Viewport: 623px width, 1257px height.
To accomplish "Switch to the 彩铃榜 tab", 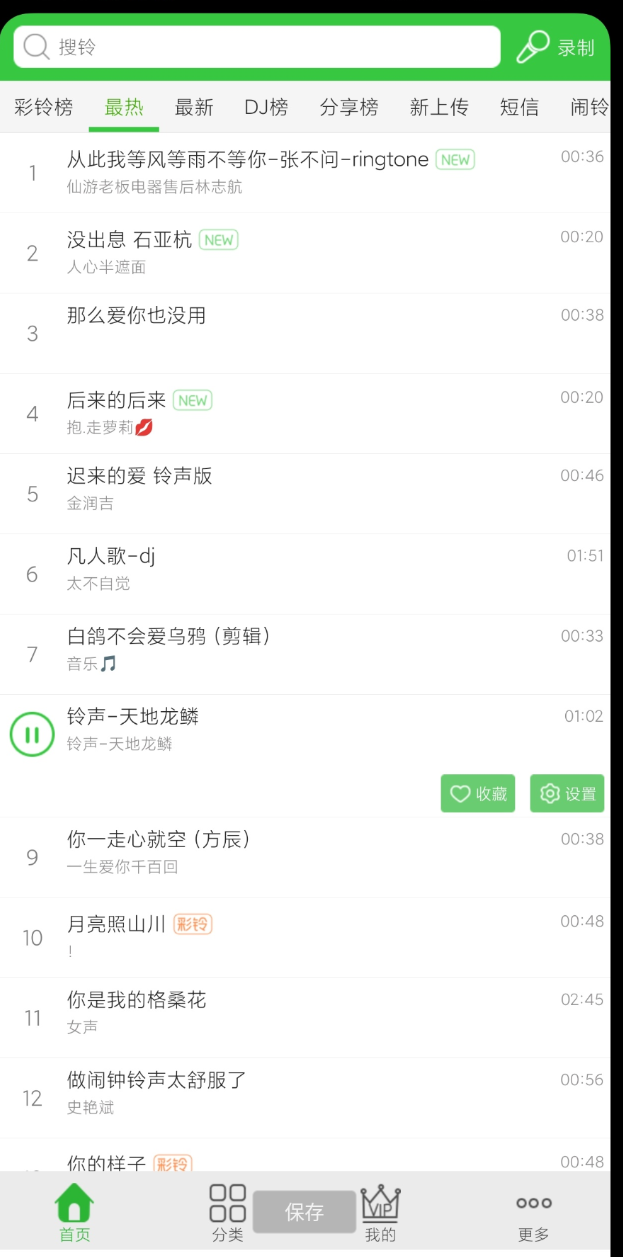I will pyautogui.click(x=44, y=108).
